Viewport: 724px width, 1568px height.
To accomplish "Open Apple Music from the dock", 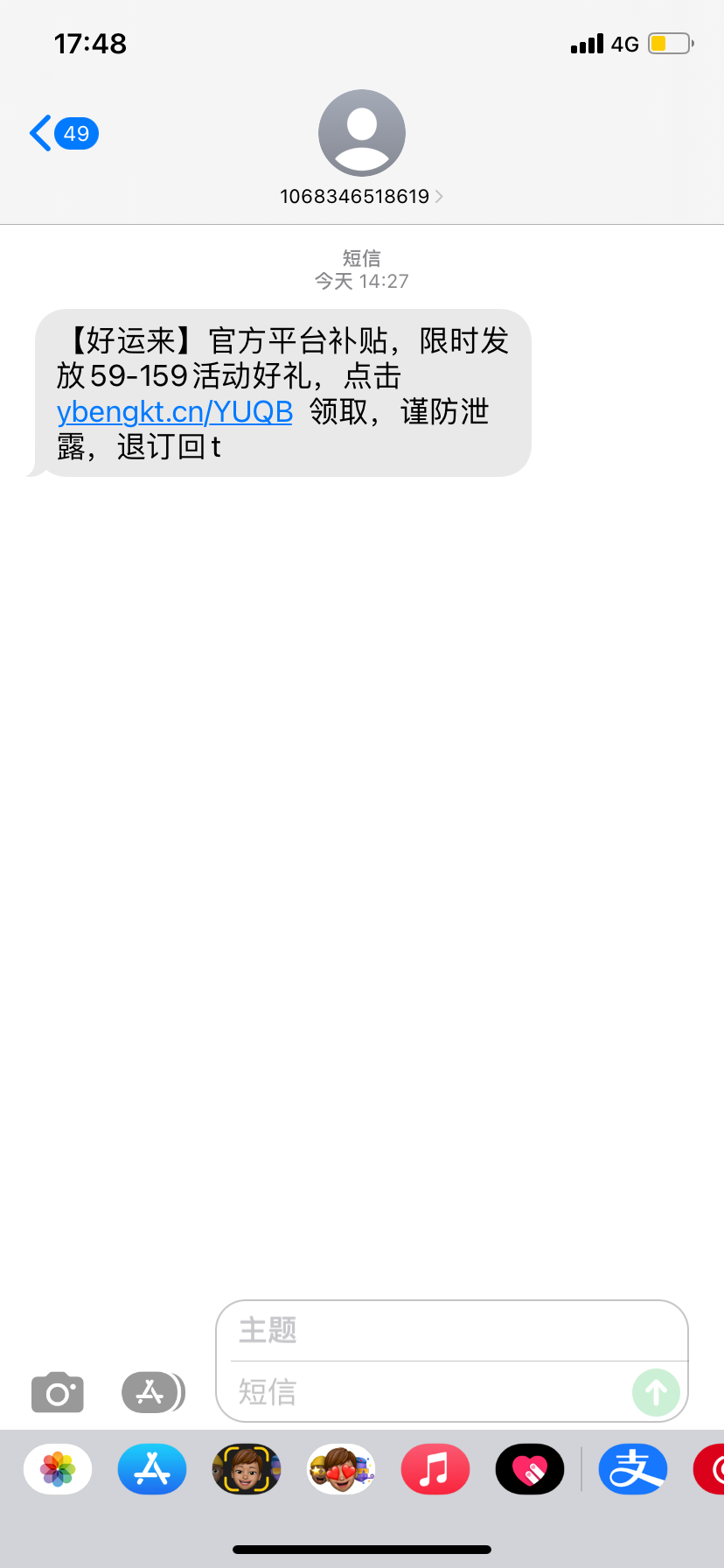I will click(435, 1469).
